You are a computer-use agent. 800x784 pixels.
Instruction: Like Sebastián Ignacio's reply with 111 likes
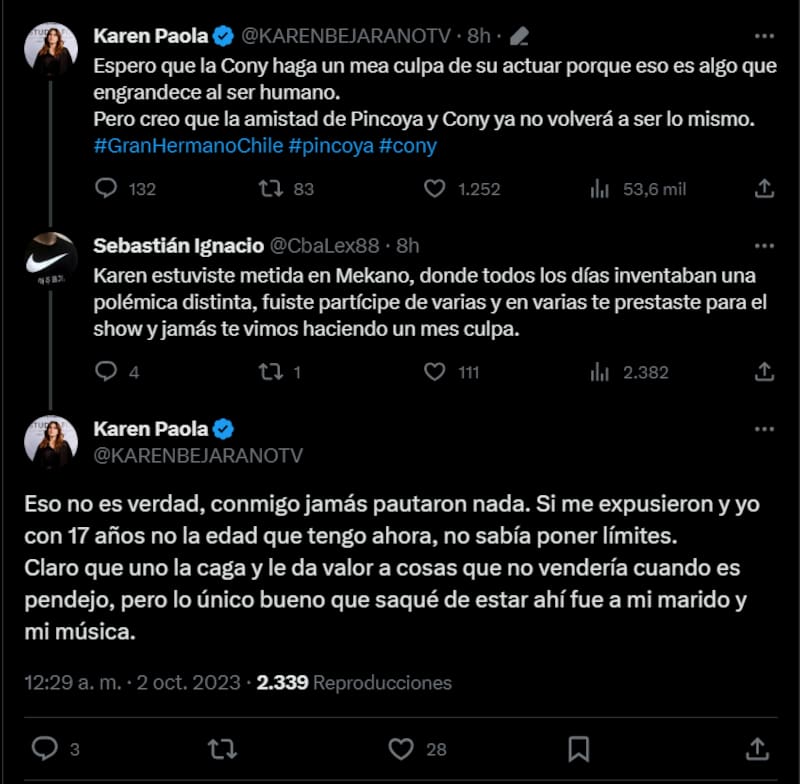(434, 372)
